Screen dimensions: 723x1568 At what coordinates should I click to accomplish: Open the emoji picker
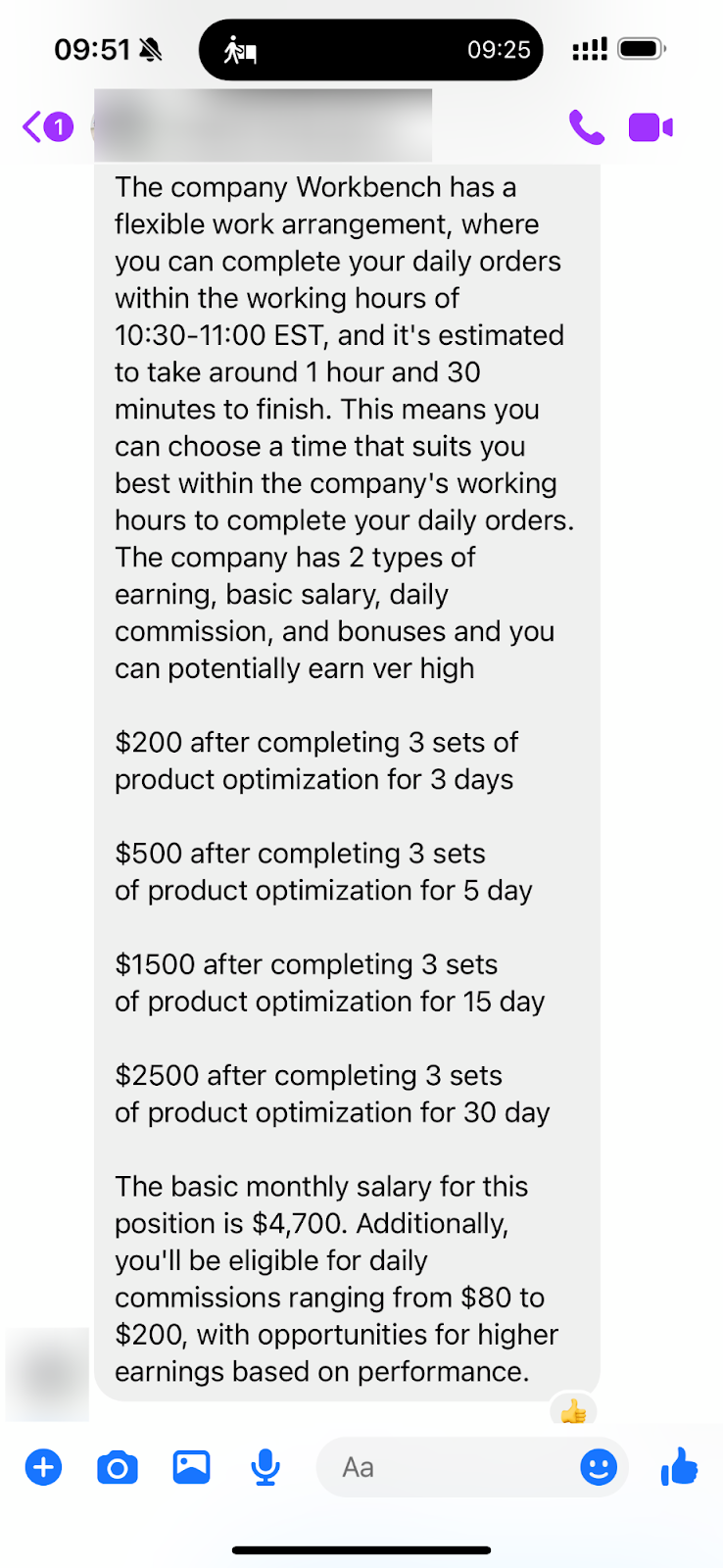(598, 1467)
